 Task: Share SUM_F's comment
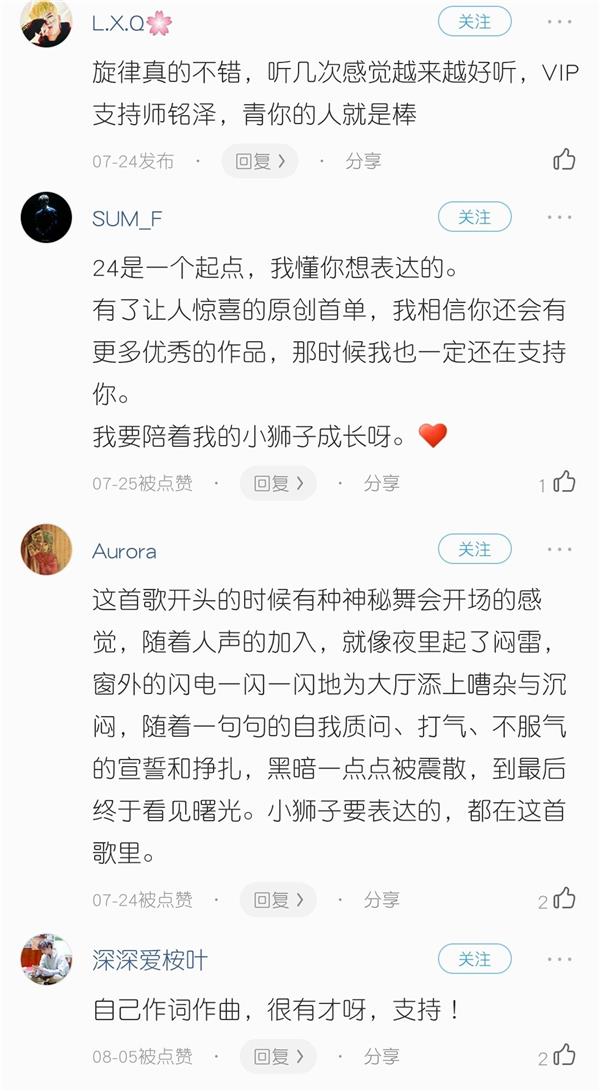381,484
